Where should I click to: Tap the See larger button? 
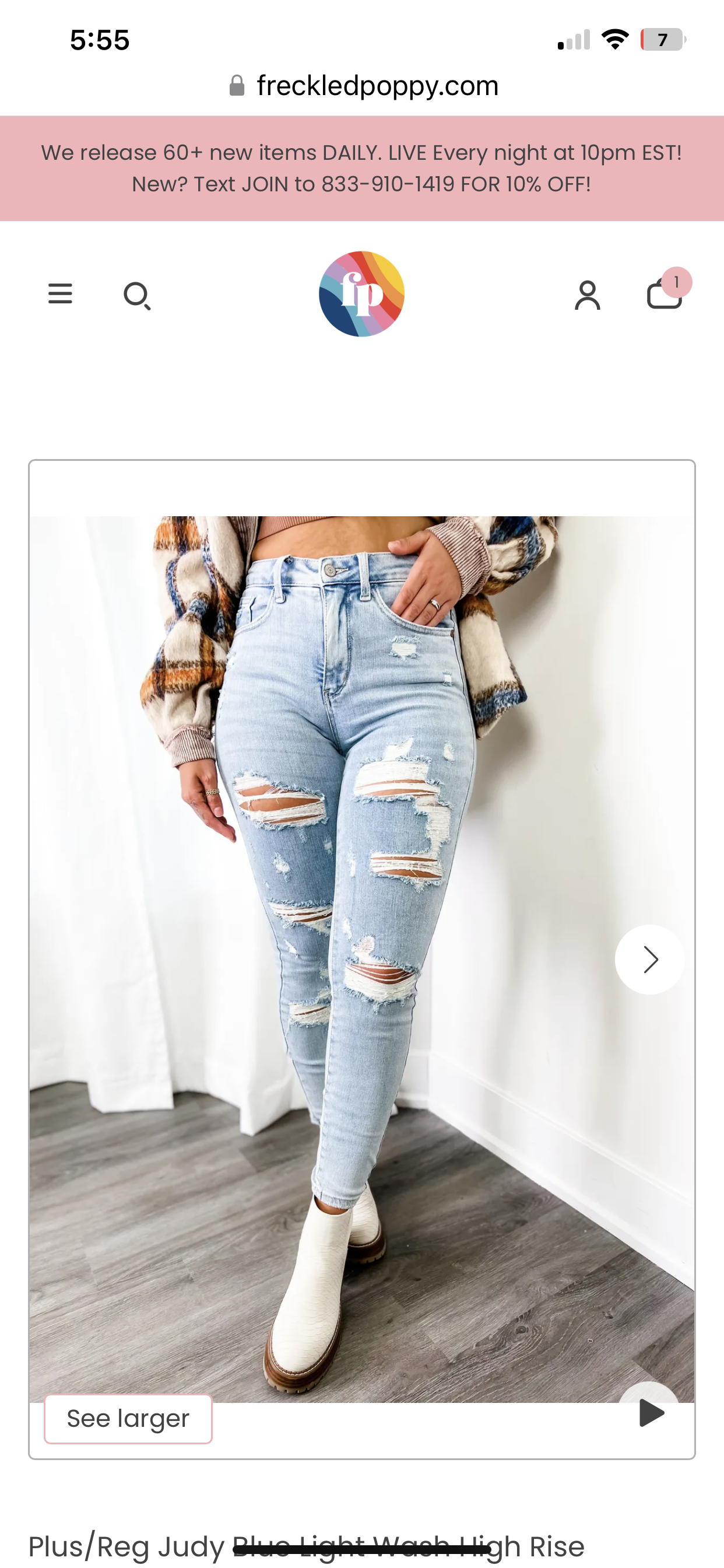128,1419
